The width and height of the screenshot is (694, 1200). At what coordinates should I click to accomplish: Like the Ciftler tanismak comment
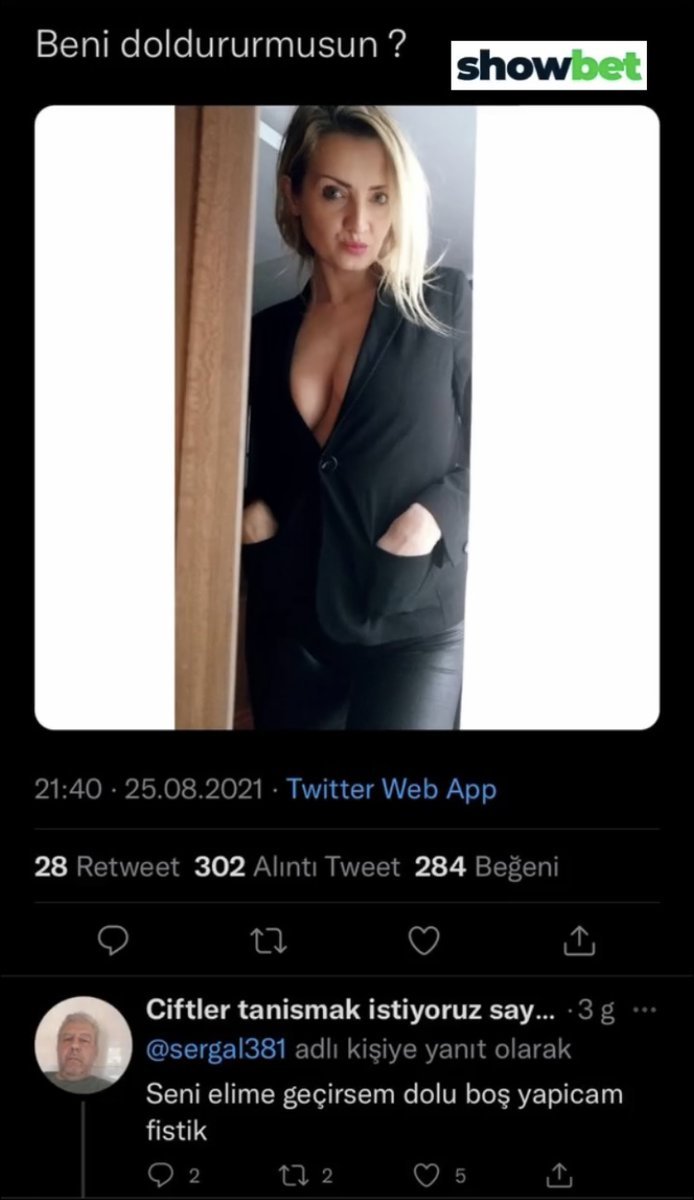(x=428, y=1175)
